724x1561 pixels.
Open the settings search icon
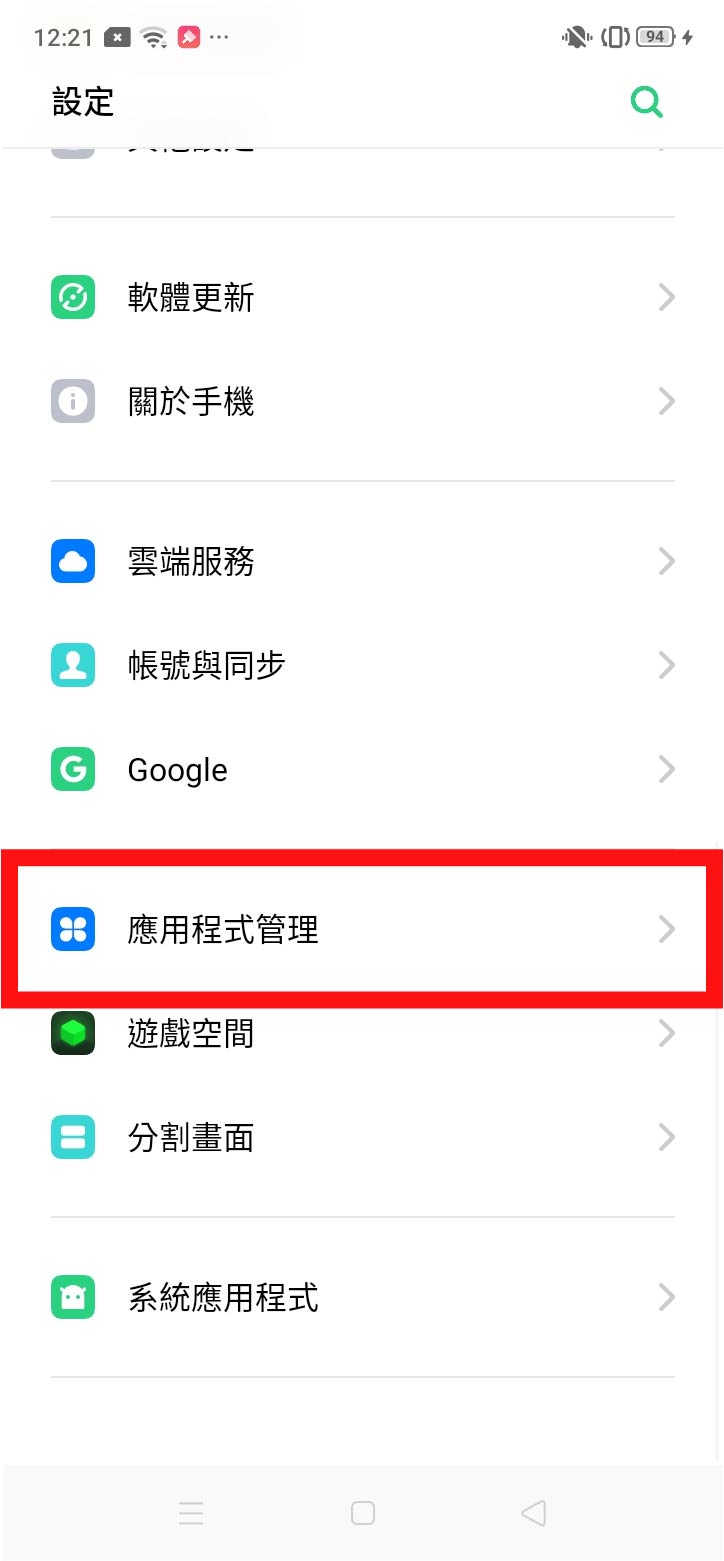click(x=646, y=102)
